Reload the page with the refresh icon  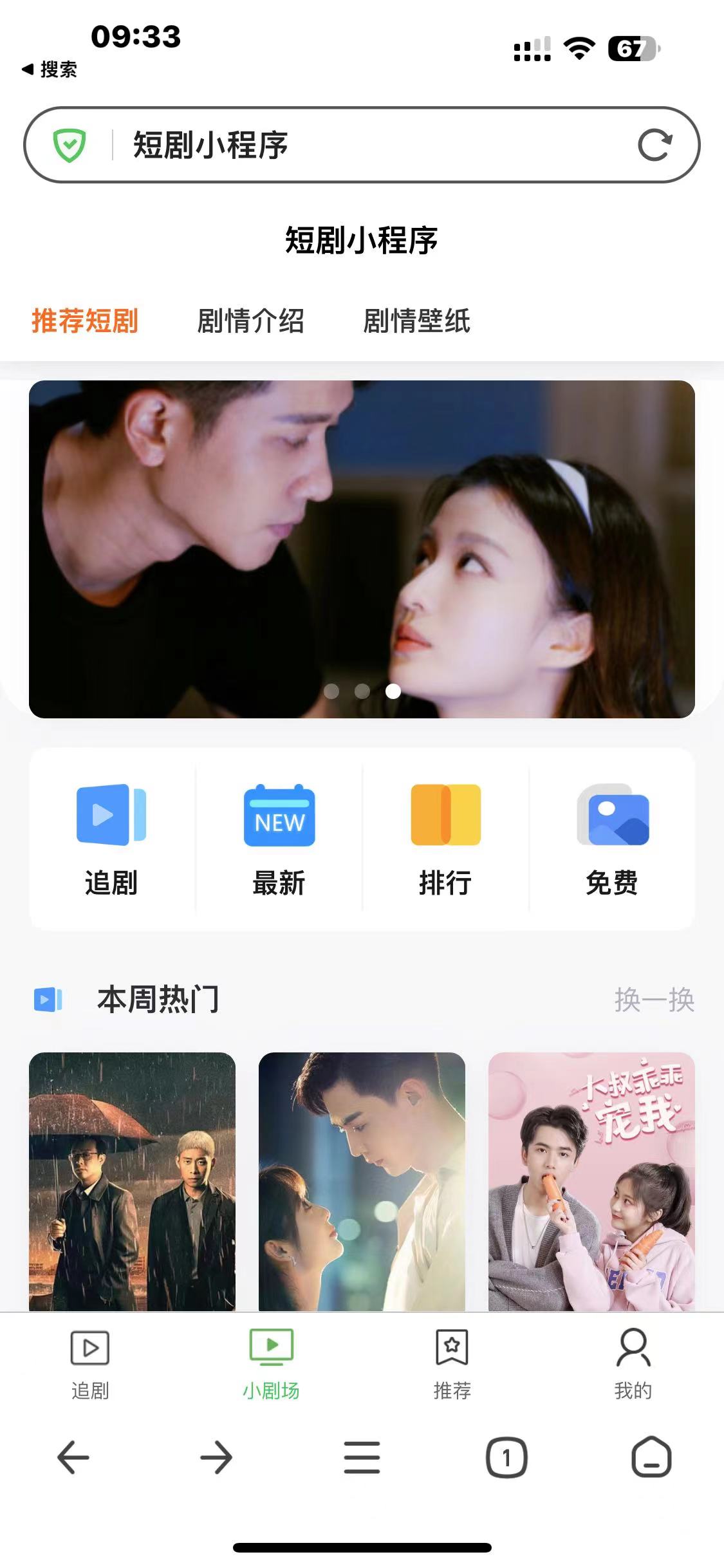tap(654, 145)
